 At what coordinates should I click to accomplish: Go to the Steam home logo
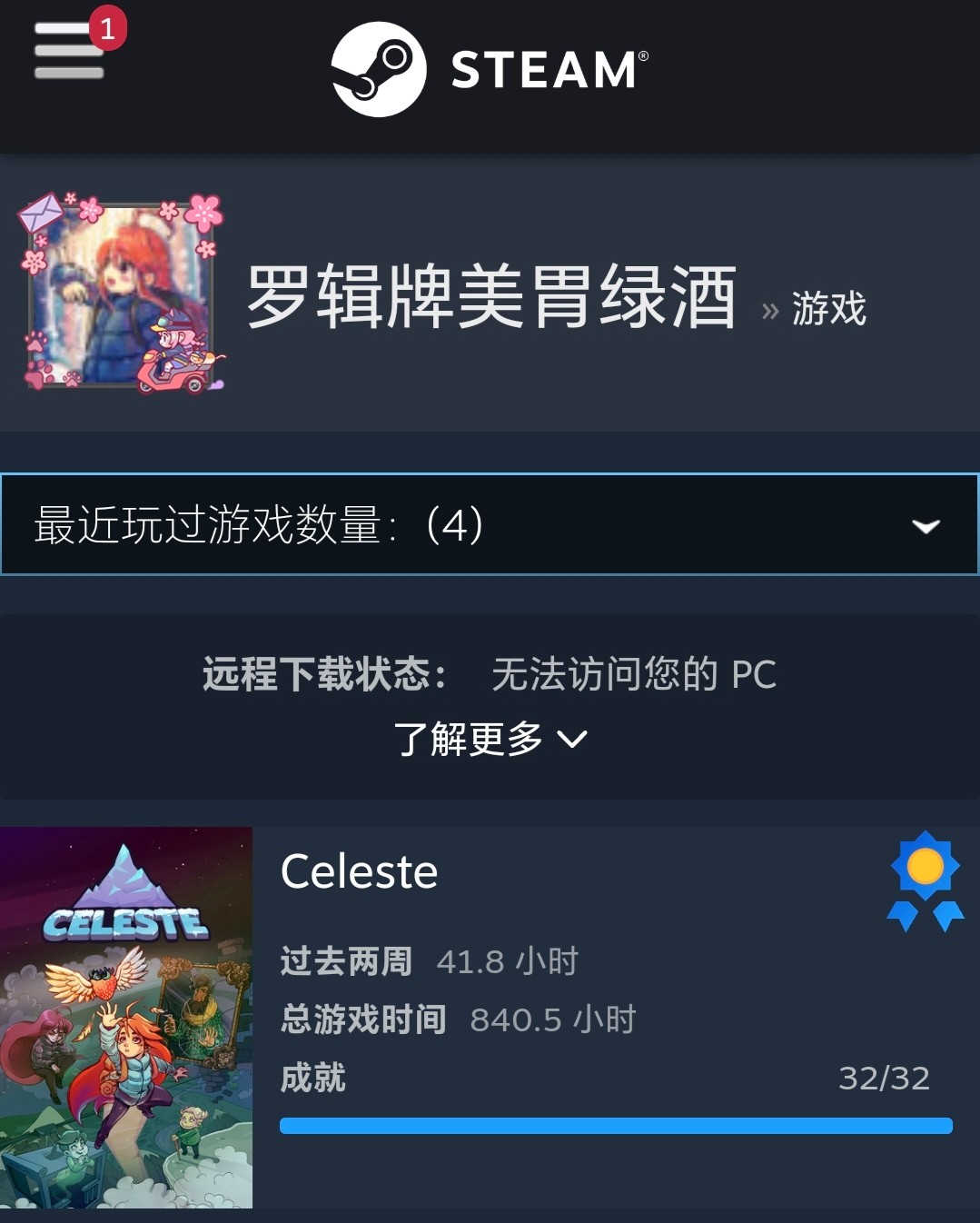click(490, 69)
